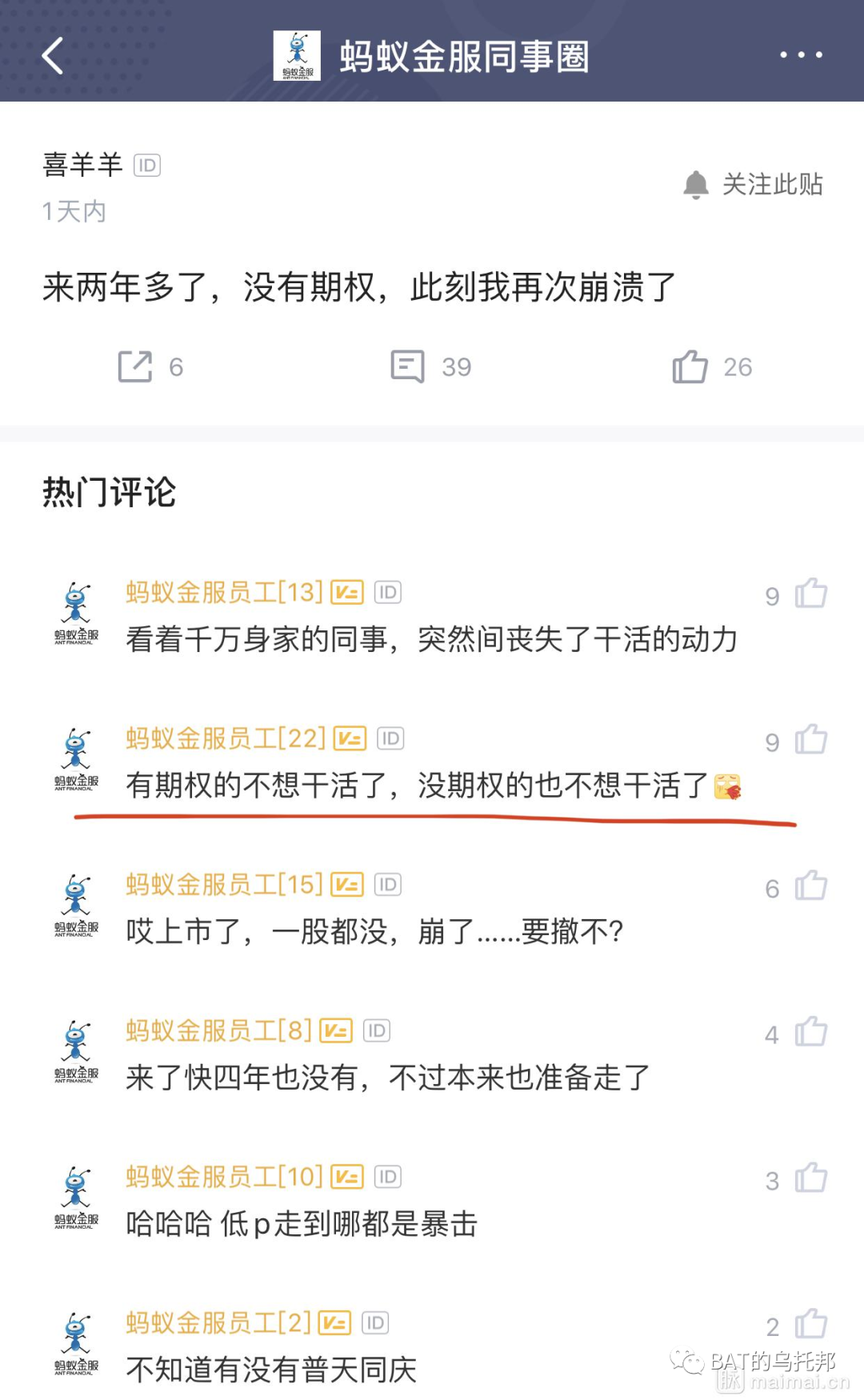Image resolution: width=864 pixels, height=1400 pixels.
Task: Like the post by 喜羊羊
Action: [x=690, y=366]
